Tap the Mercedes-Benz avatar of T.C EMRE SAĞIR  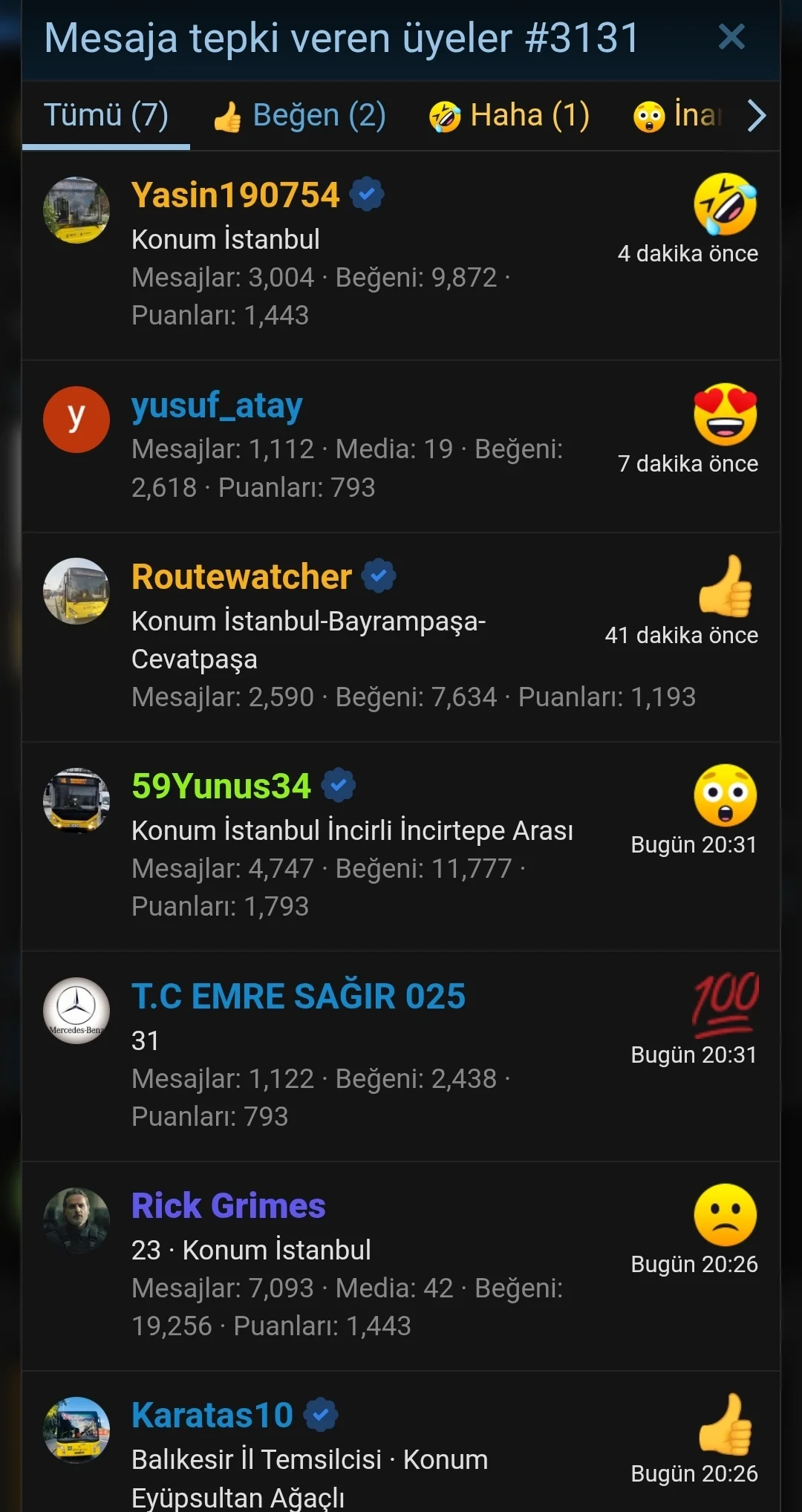coord(76,1011)
